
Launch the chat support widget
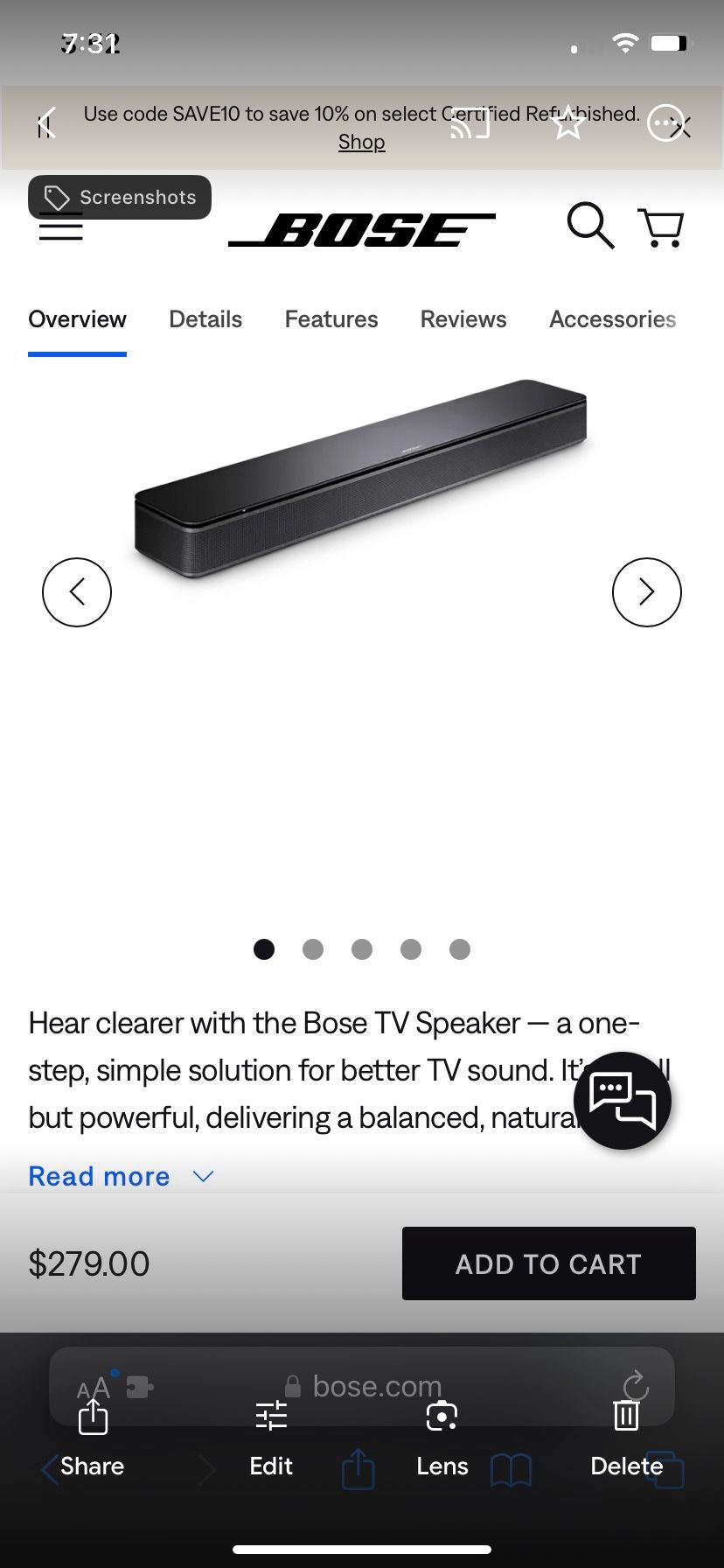[x=623, y=1101]
